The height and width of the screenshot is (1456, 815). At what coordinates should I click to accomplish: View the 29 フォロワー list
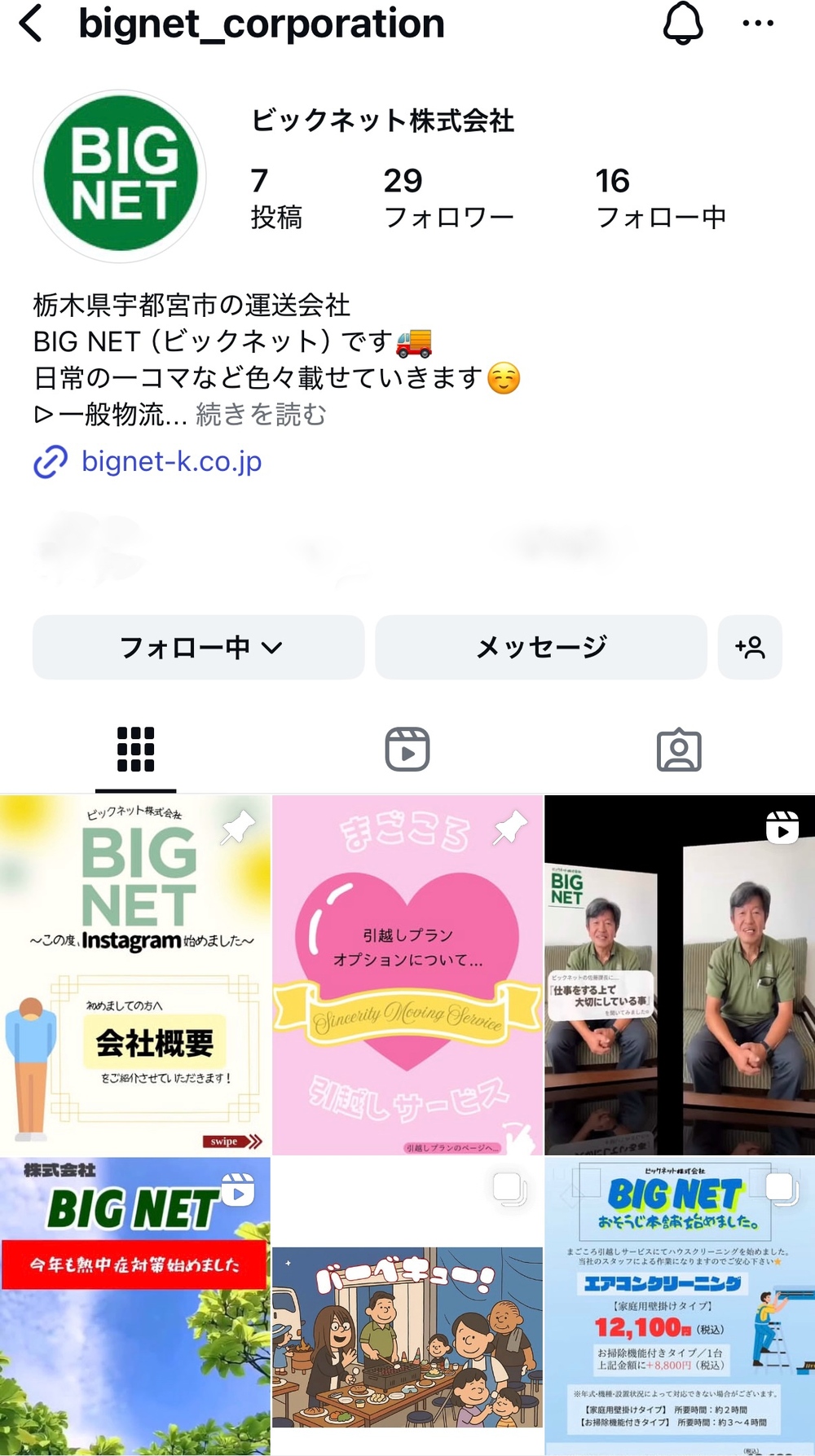click(448, 198)
